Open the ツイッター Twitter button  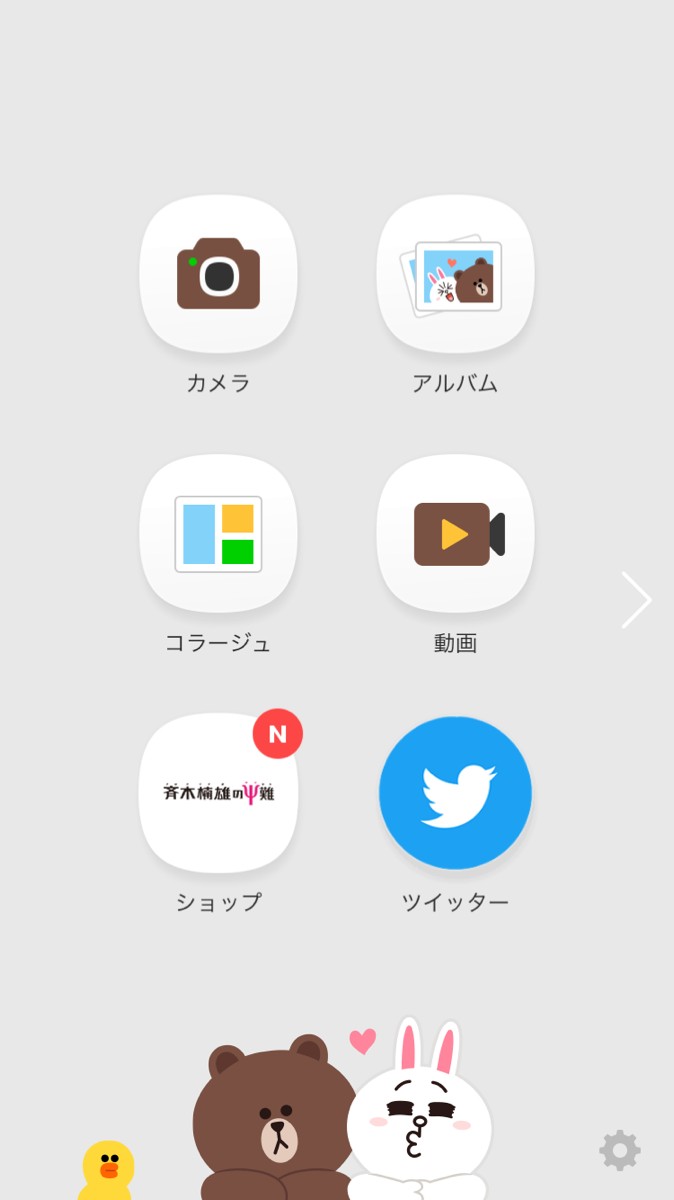(x=455, y=793)
